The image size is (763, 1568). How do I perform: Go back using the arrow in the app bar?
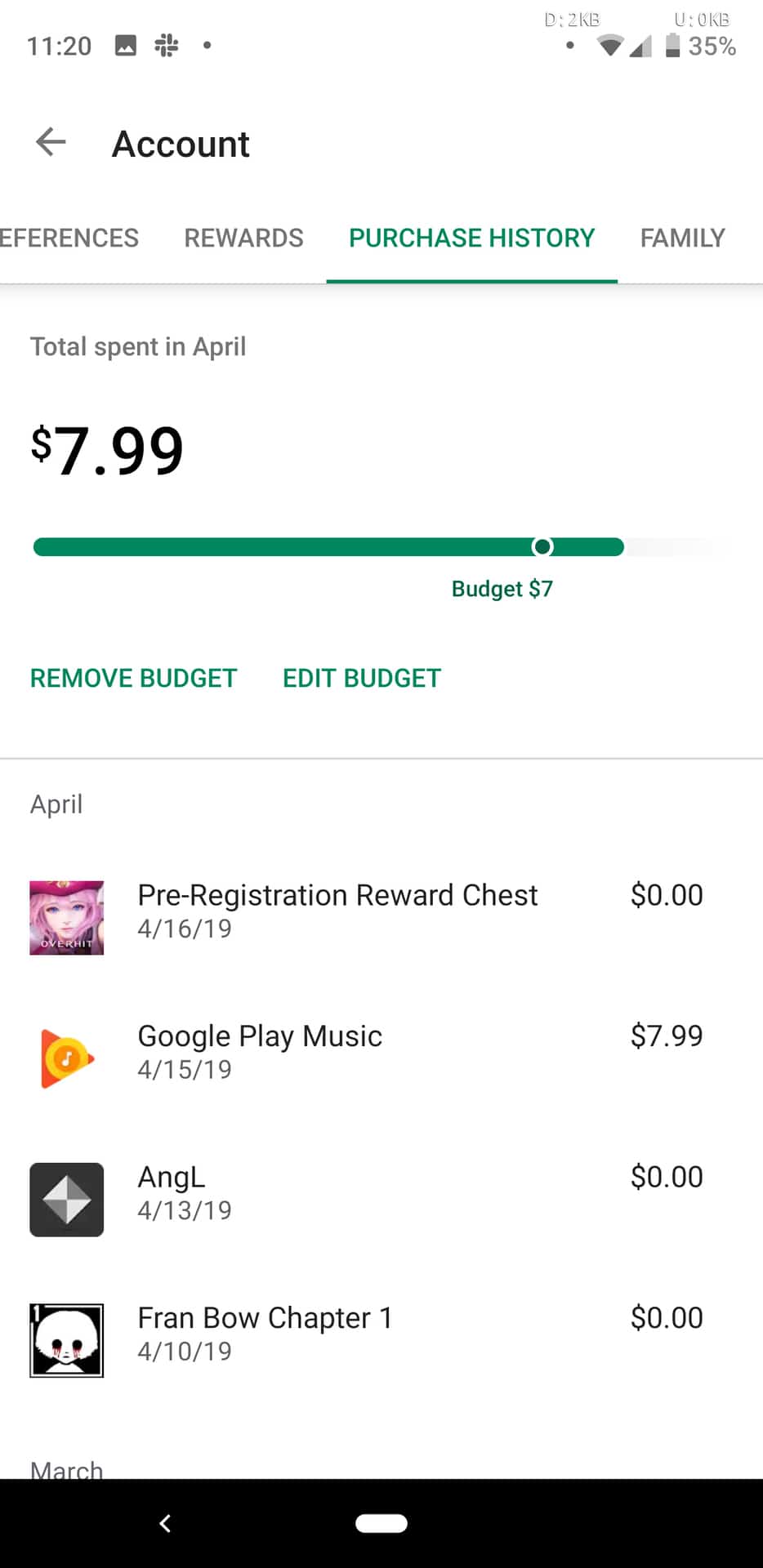tap(51, 142)
